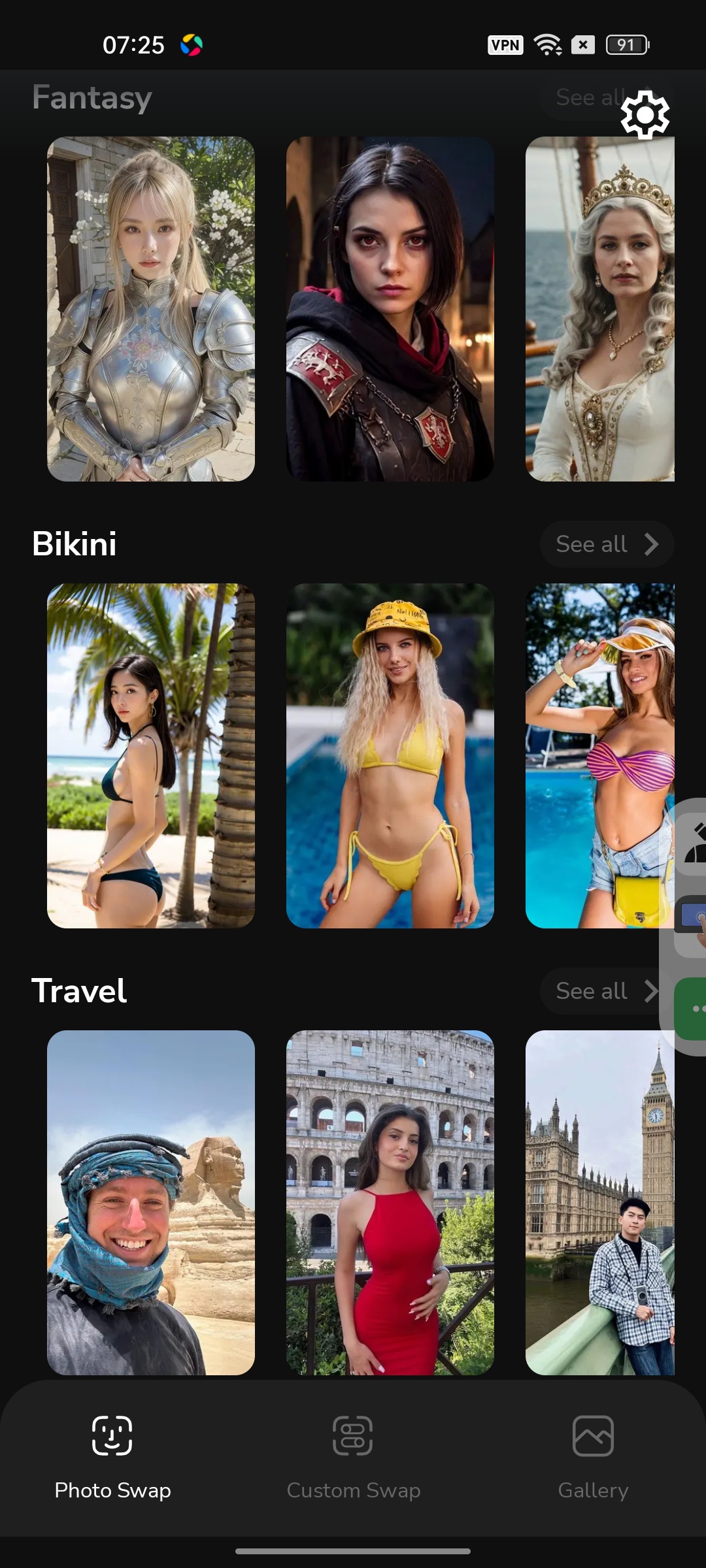The height and width of the screenshot is (1568, 706).
Task: Select the silver armor knight Fantasy template
Action: click(x=151, y=308)
